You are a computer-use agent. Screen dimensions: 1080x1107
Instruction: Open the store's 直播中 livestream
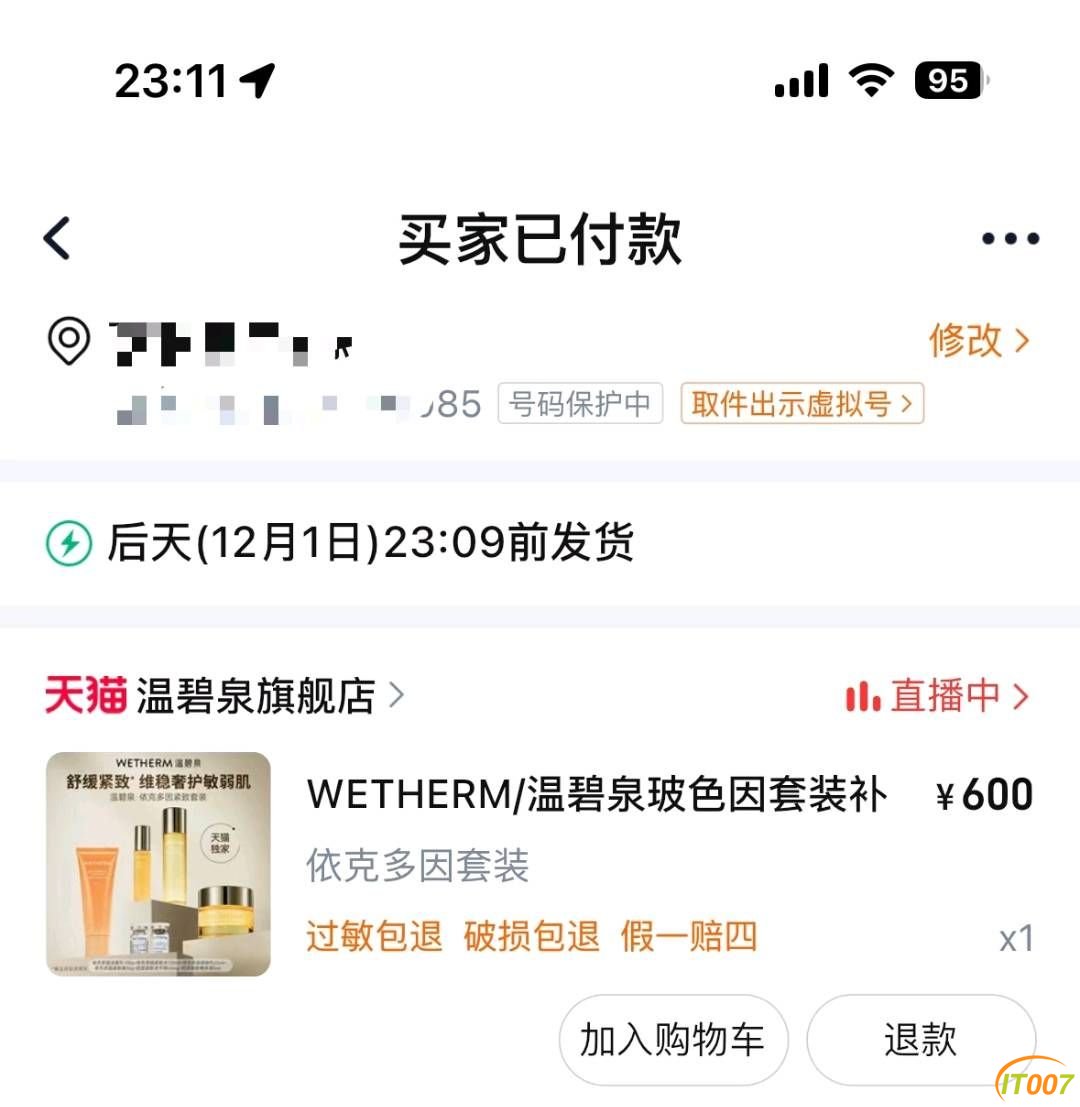937,696
